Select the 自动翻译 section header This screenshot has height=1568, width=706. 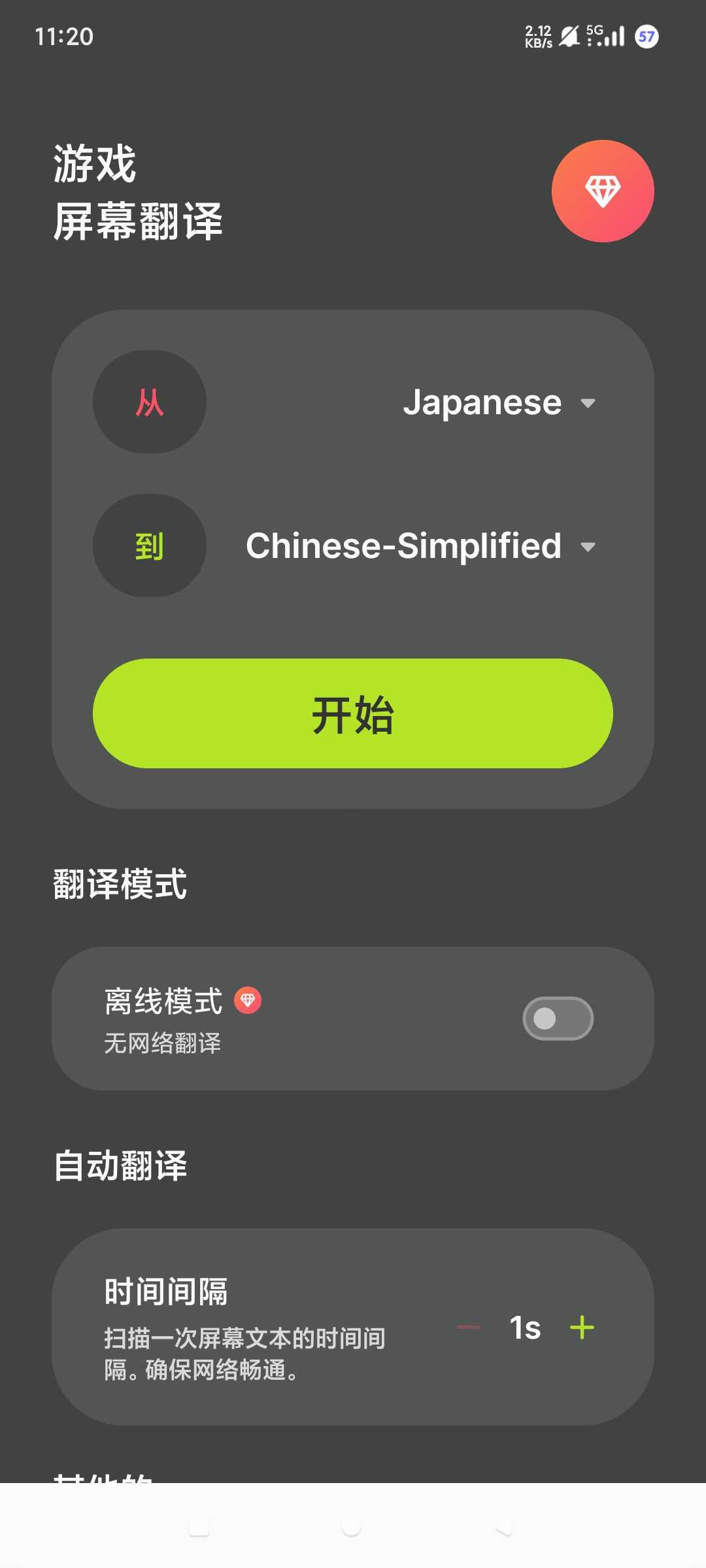[x=120, y=1166]
